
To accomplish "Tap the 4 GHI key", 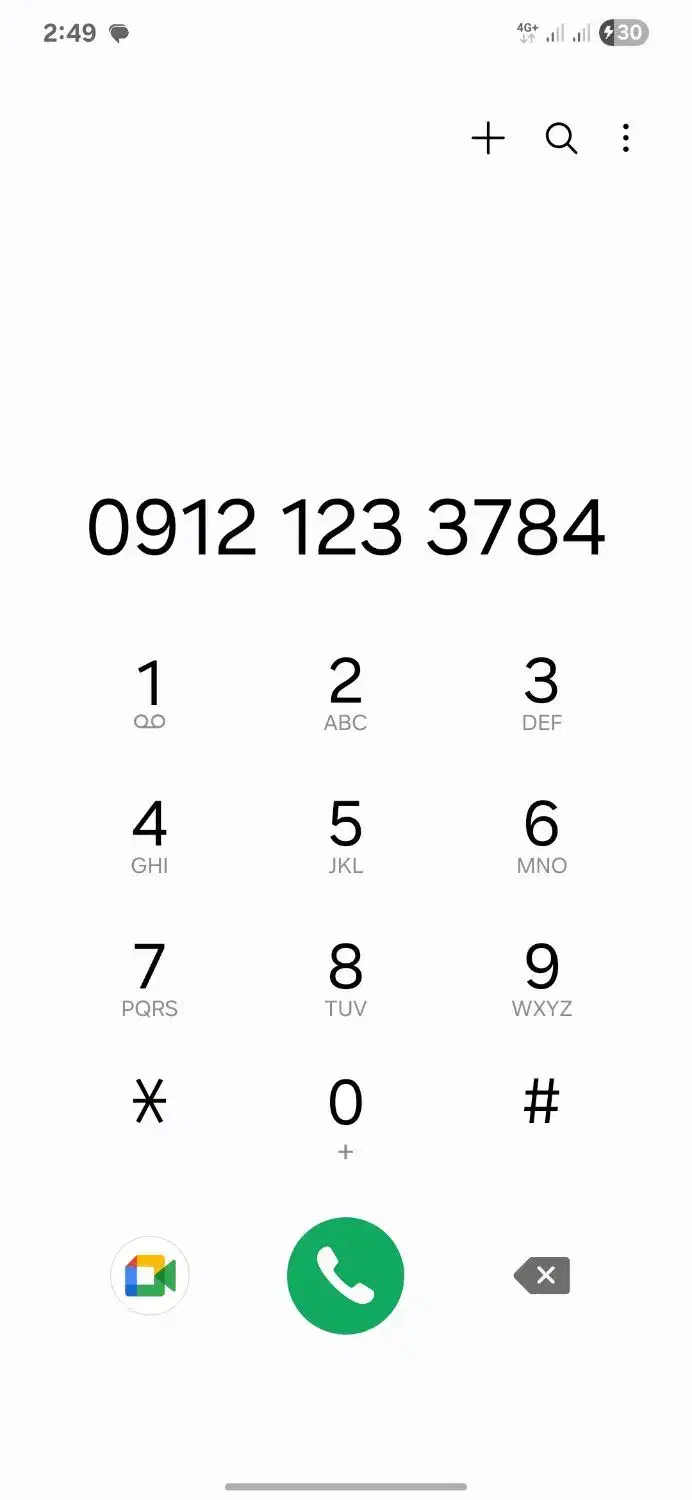I will (x=150, y=836).
